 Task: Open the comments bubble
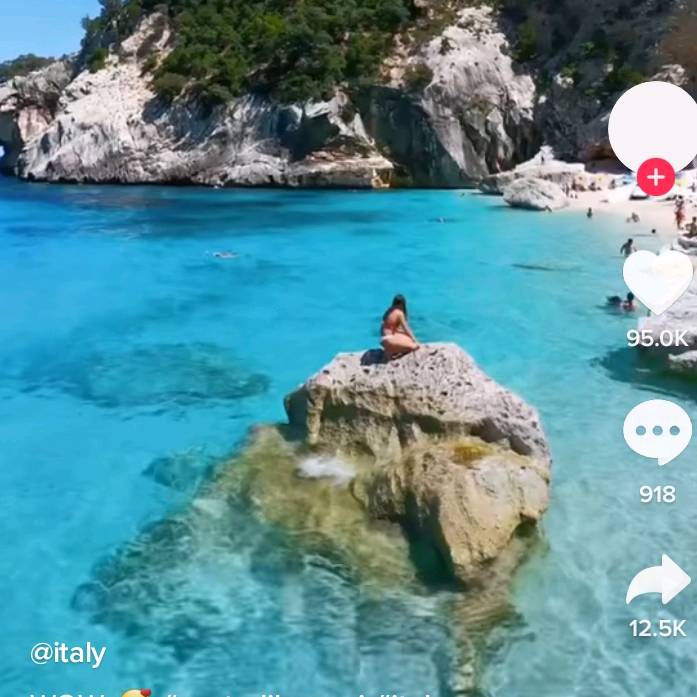[x=657, y=431]
